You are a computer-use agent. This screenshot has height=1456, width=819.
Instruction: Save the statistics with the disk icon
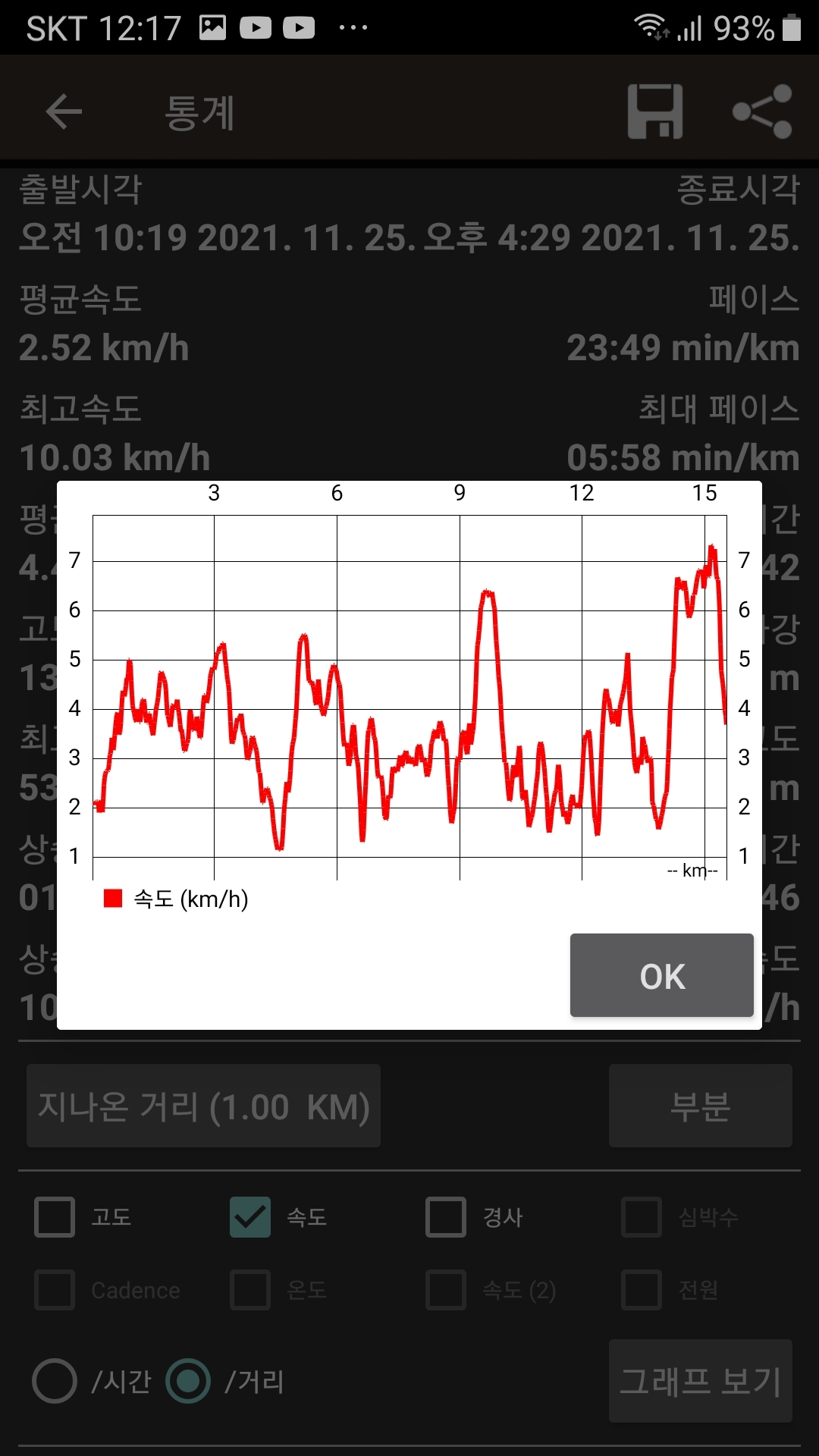(655, 112)
